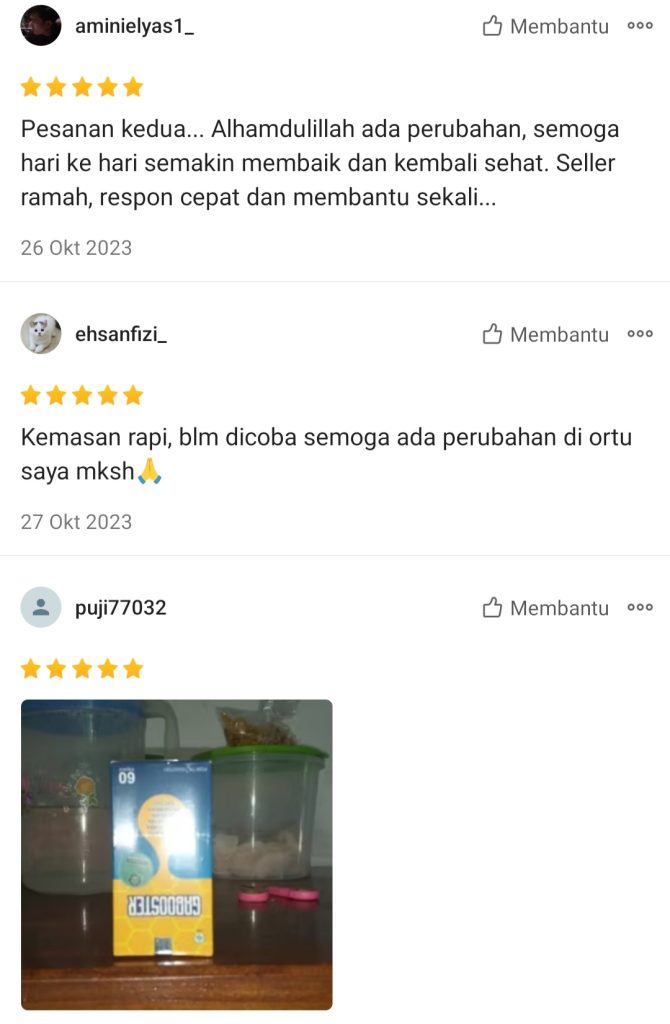This screenshot has width=670, height=1024.
Task: Open more options on puji77032's review
Action: coord(640,608)
